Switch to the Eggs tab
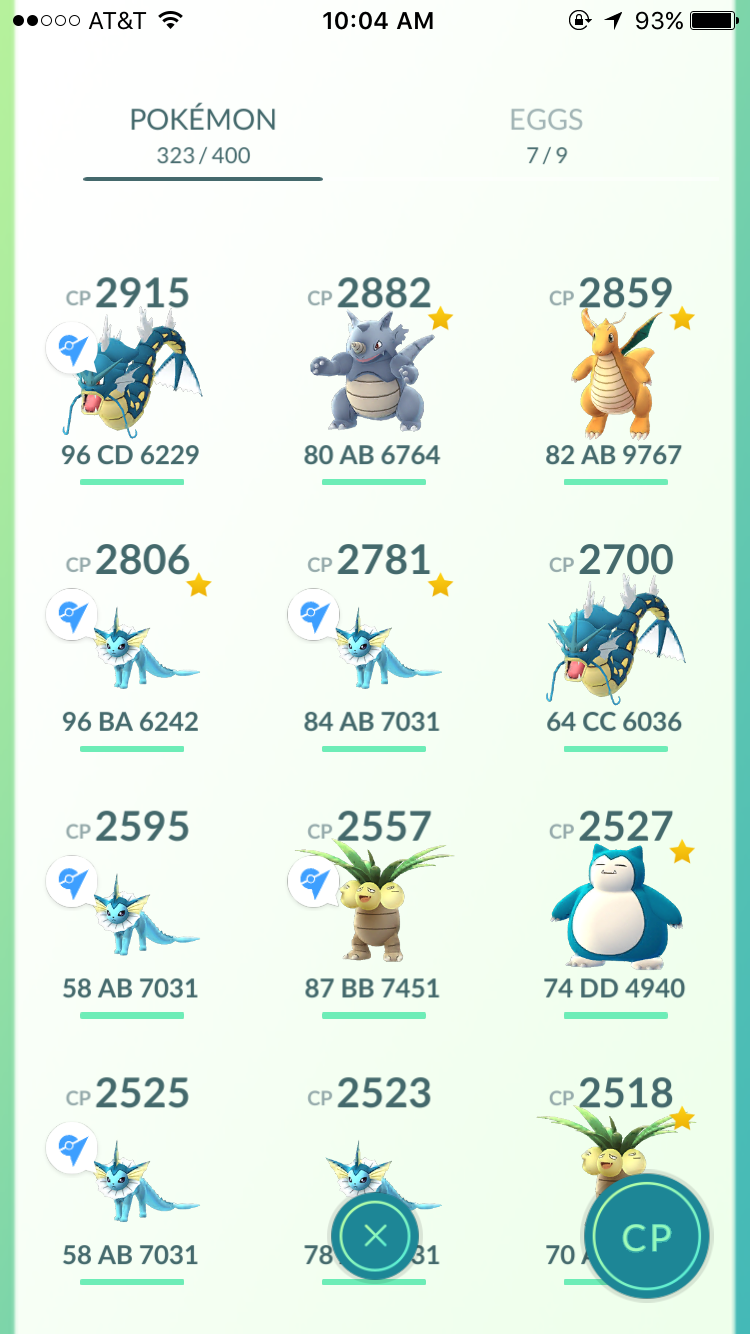The width and height of the screenshot is (750, 1334). pyautogui.click(x=546, y=135)
